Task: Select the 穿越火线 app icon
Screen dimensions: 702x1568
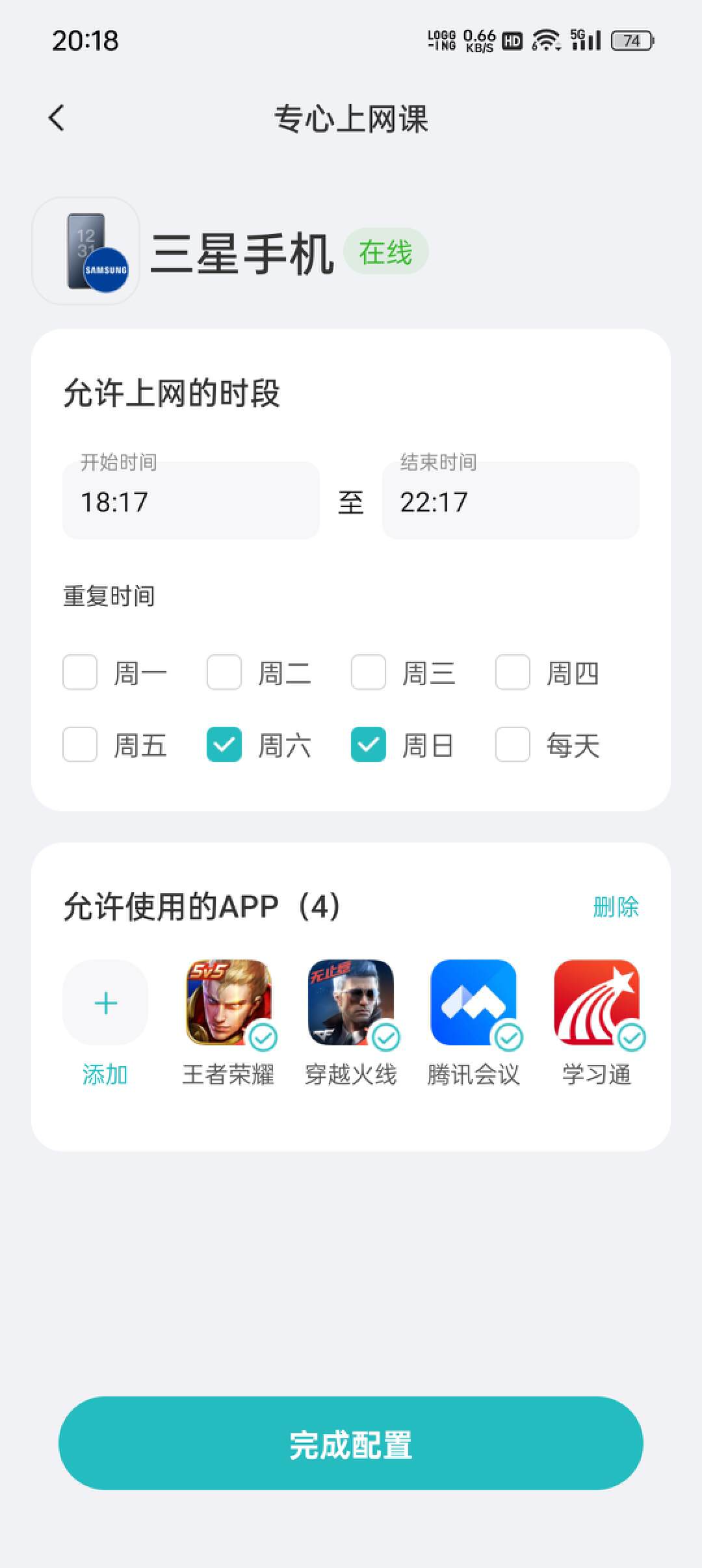Action: [x=351, y=1003]
